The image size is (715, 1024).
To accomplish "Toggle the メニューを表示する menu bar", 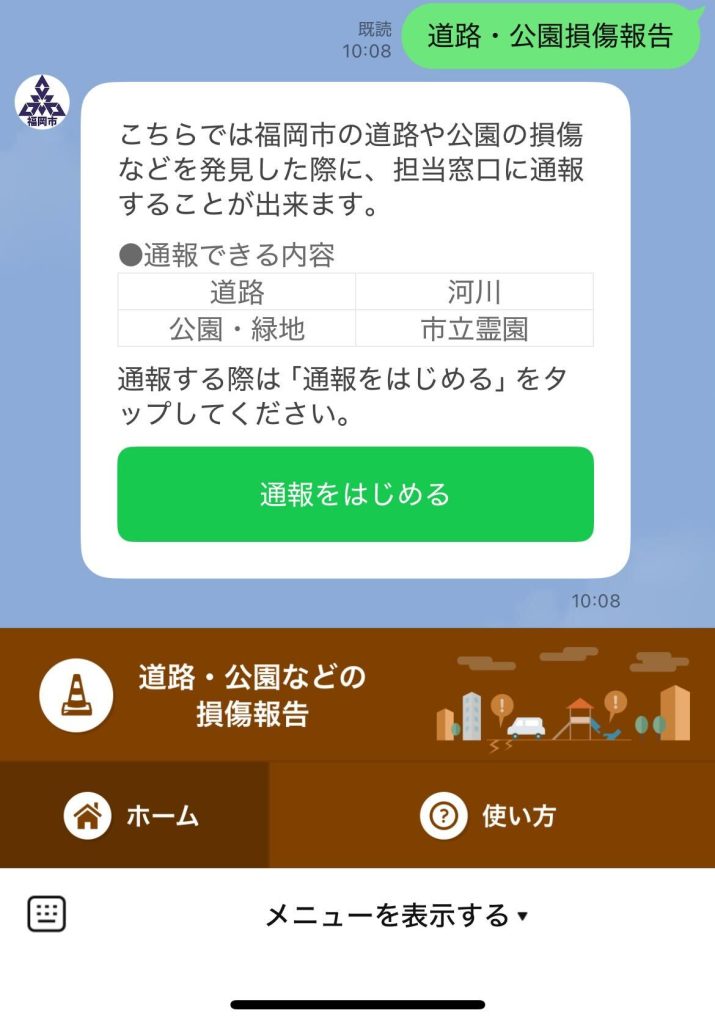I will coord(395,915).
